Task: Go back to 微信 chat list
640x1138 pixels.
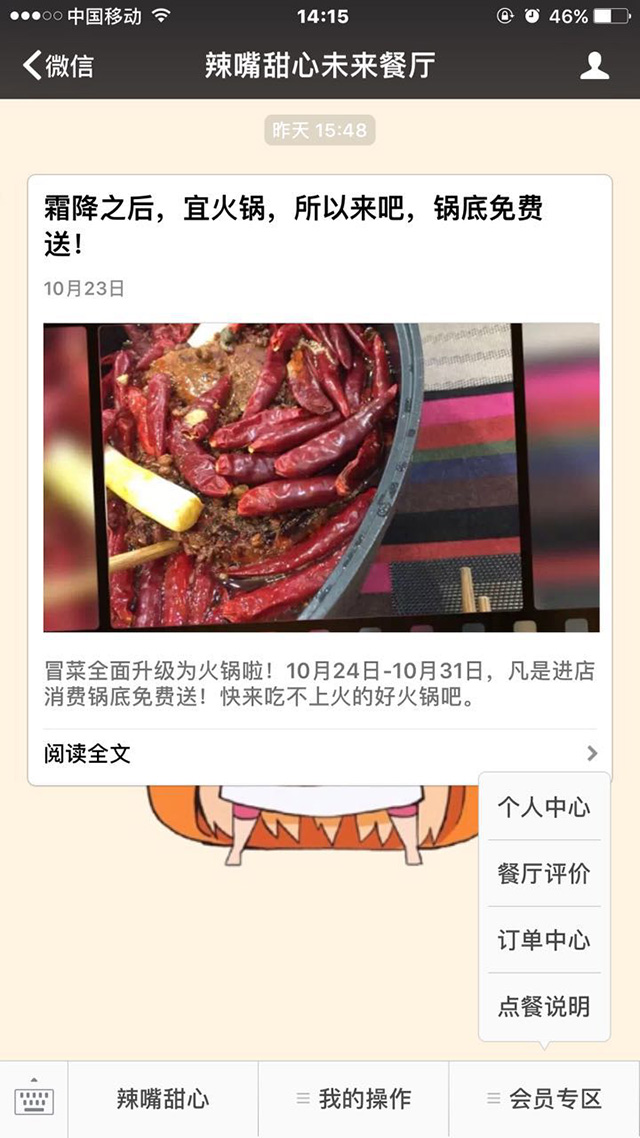Action: pos(58,66)
